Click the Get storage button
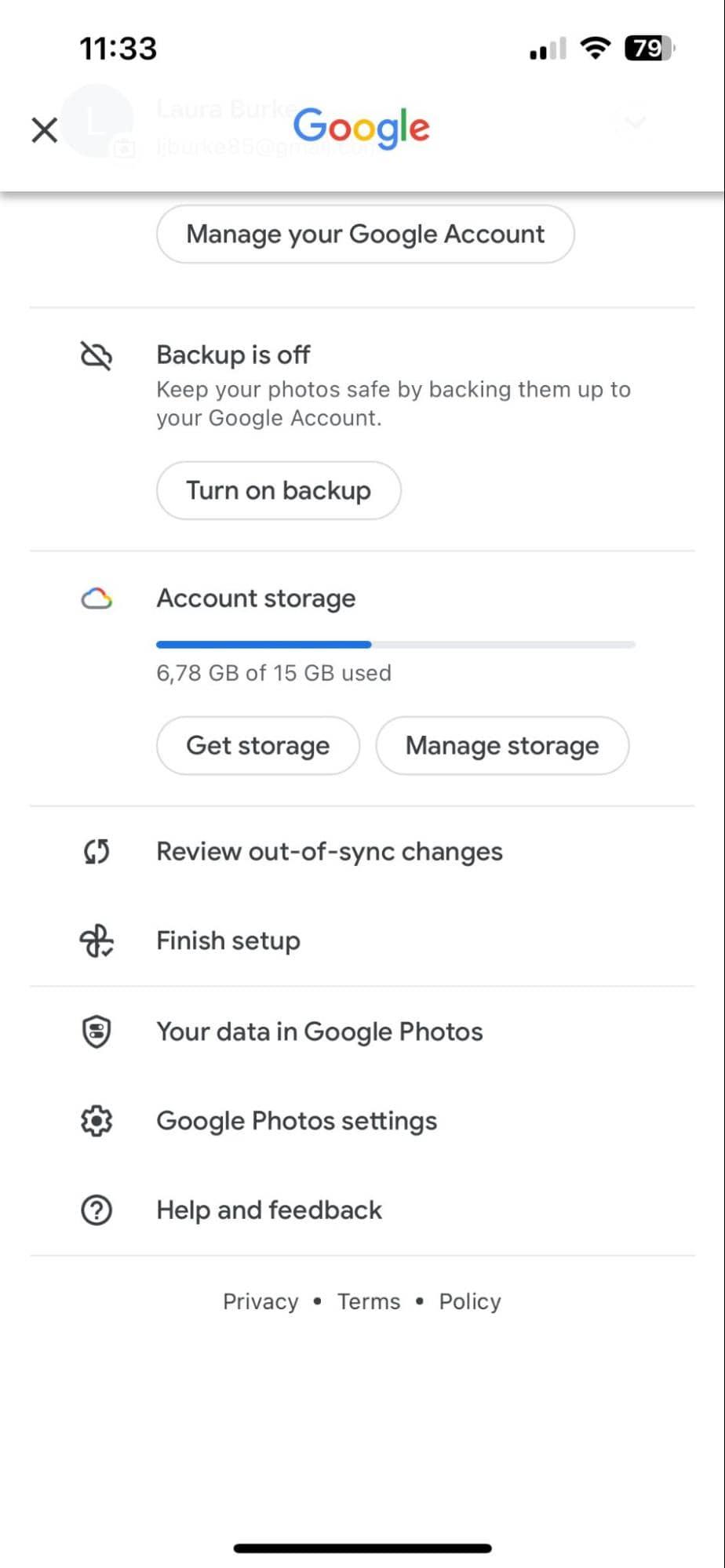Viewport: 725px width, 1568px height. (x=257, y=746)
